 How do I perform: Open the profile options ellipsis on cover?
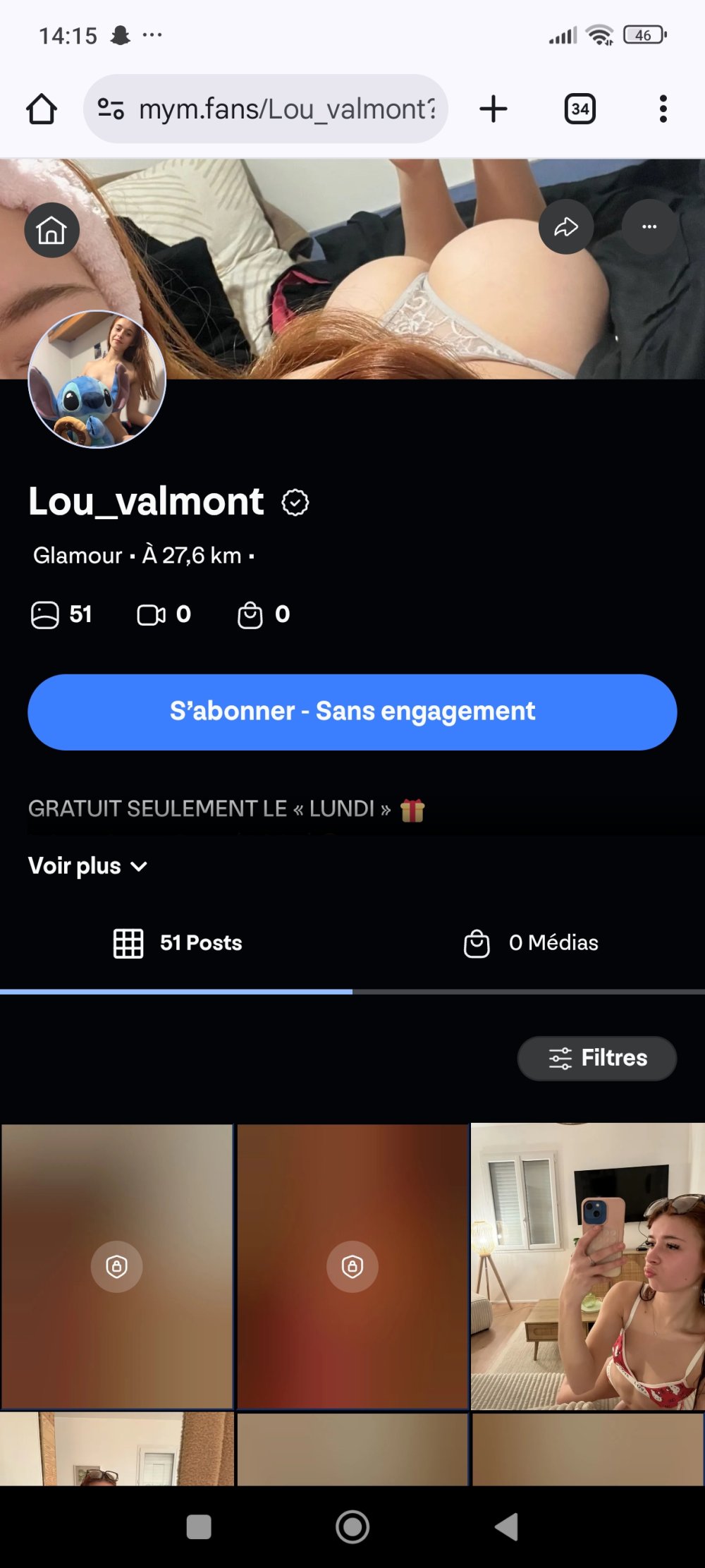click(649, 227)
